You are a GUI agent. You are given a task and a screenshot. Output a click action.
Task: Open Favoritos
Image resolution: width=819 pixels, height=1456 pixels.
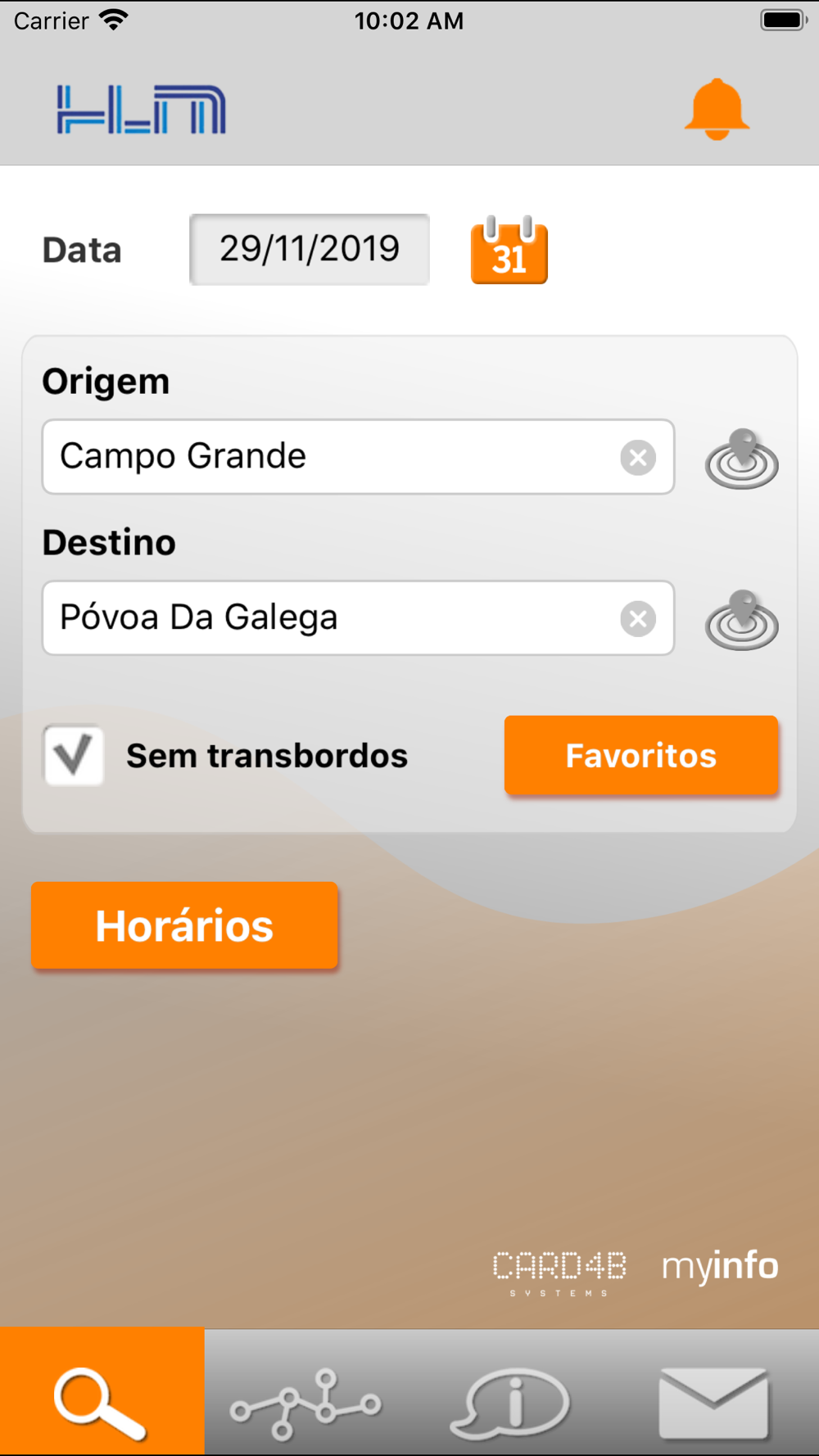[641, 755]
